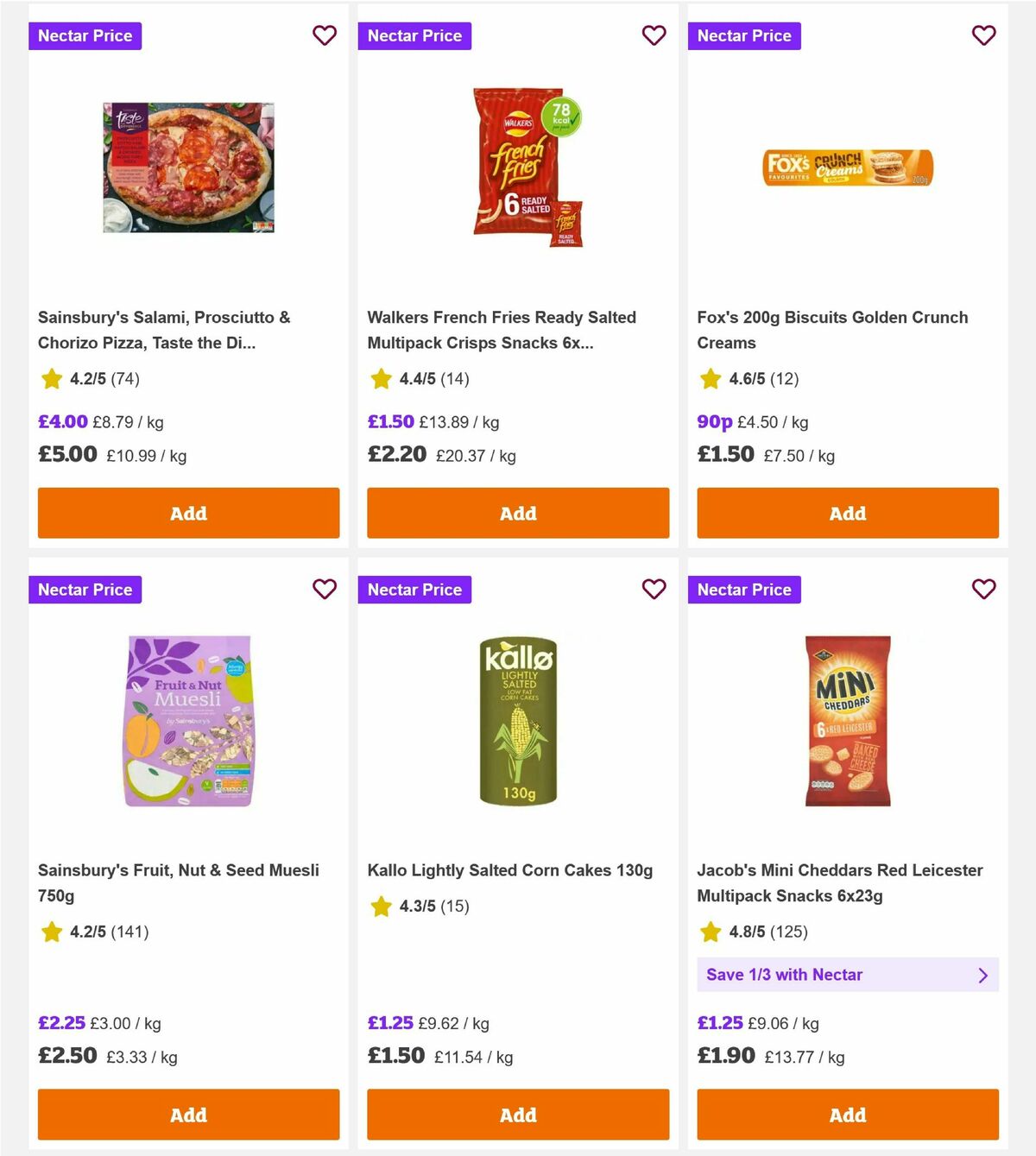Click the star rating on the pizza product
This screenshot has width=1036, height=1156.
pos(51,378)
